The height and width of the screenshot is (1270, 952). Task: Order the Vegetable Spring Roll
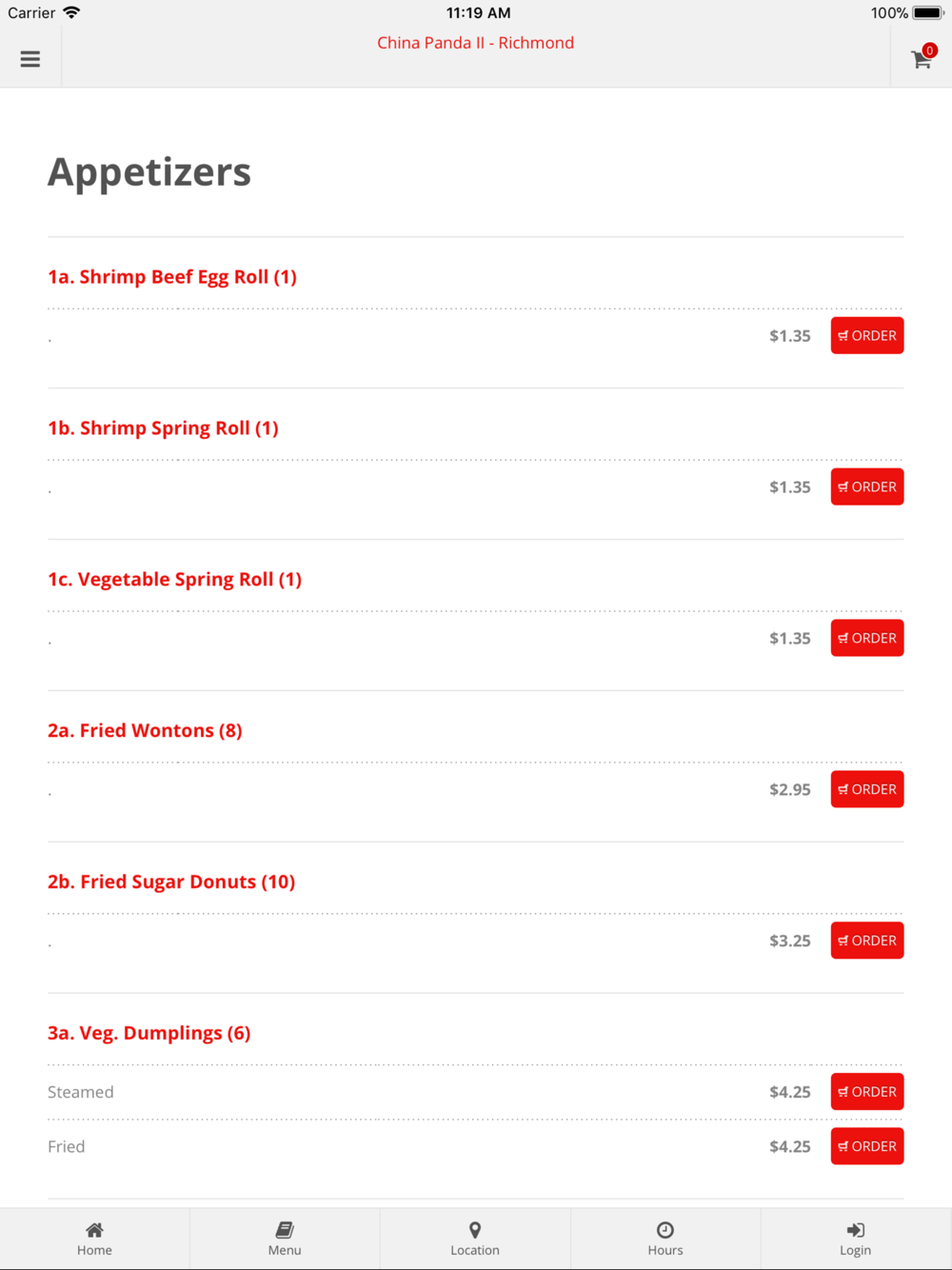click(866, 638)
